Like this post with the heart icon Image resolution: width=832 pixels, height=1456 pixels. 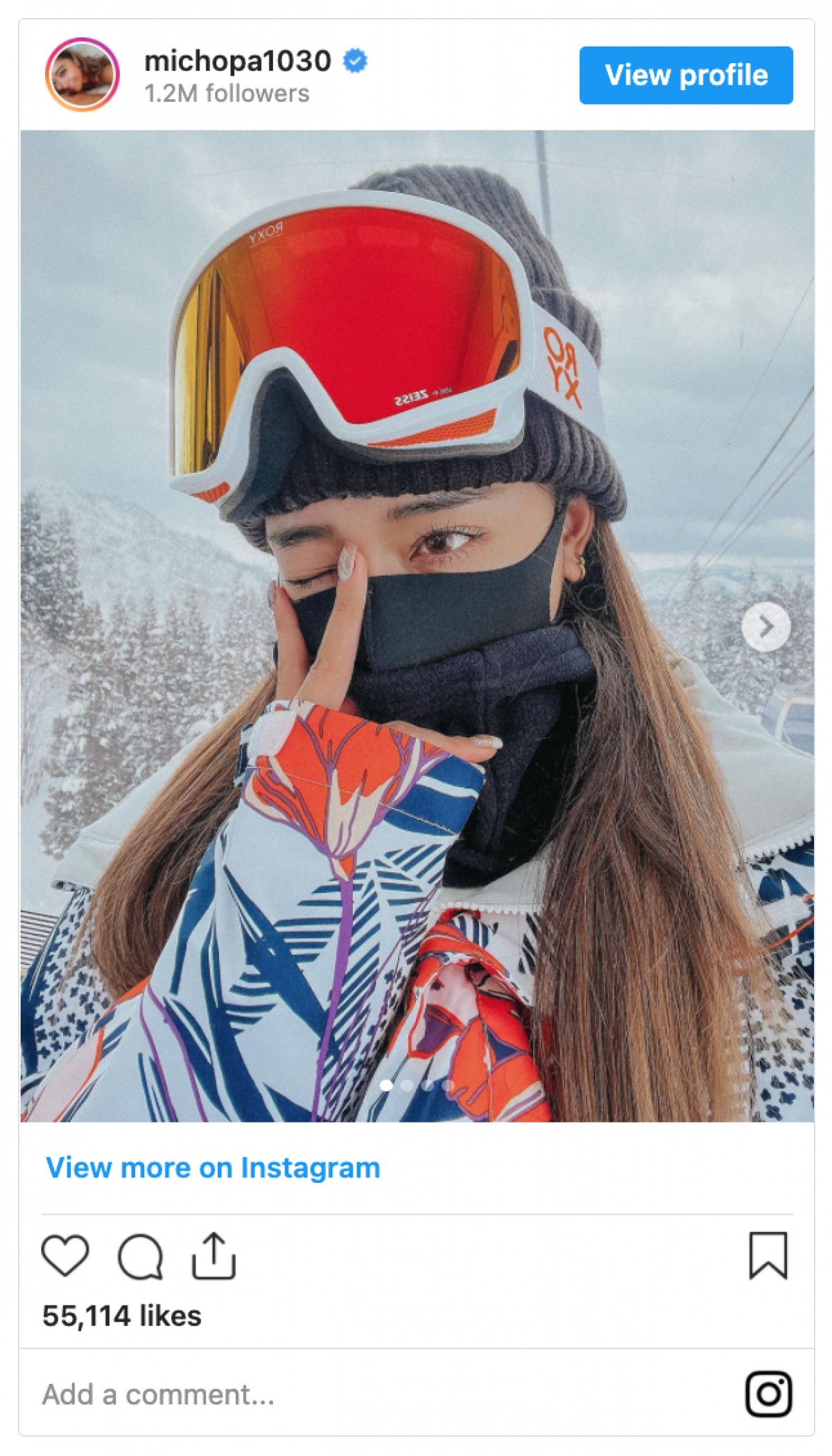[x=65, y=1255]
